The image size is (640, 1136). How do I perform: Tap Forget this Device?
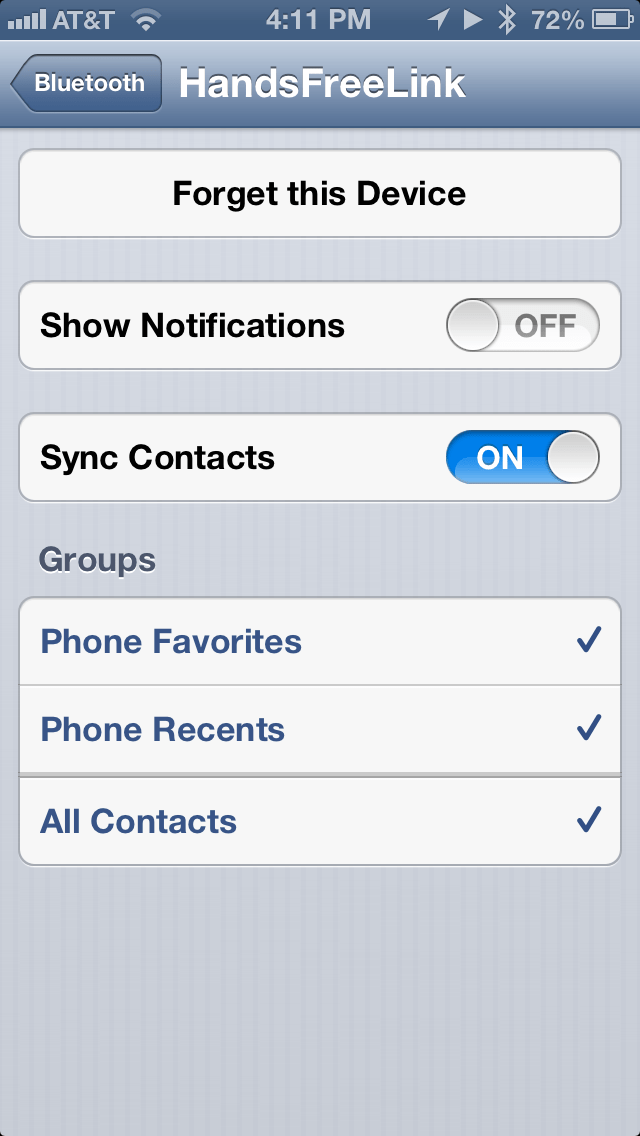pos(320,193)
